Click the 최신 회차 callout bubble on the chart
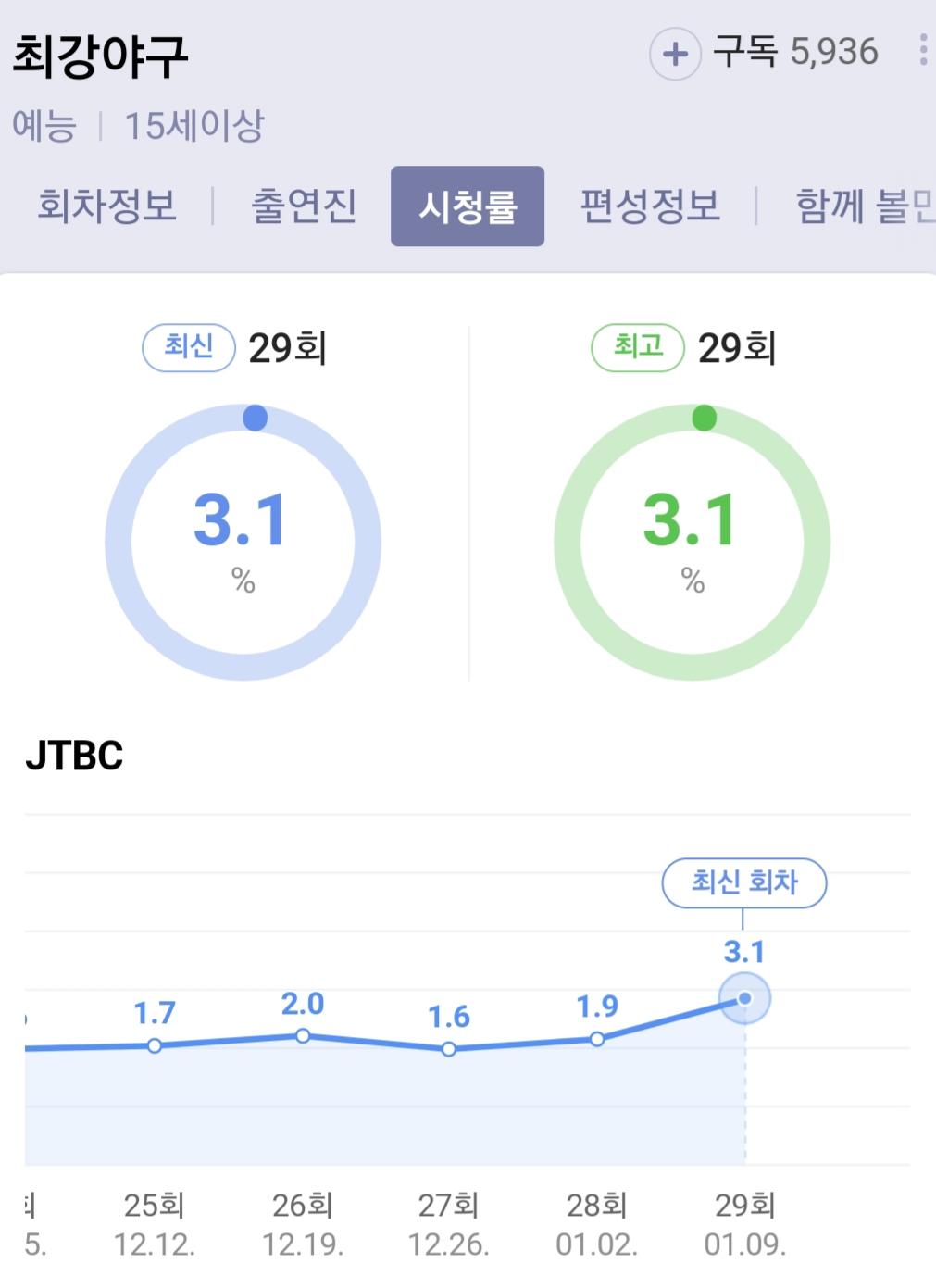936x1288 pixels. (x=743, y=883)
